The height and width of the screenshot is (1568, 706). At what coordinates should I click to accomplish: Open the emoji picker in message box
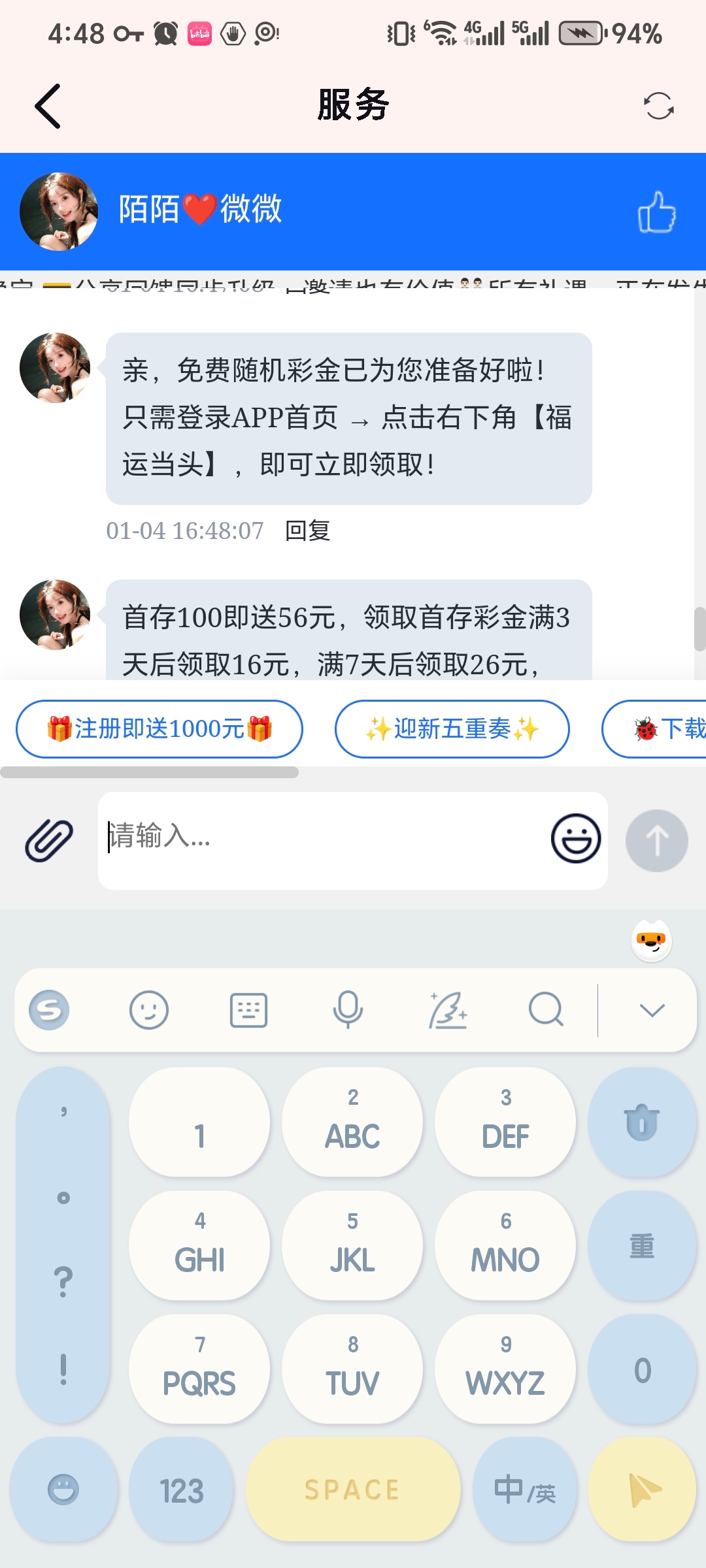(575, 839)
